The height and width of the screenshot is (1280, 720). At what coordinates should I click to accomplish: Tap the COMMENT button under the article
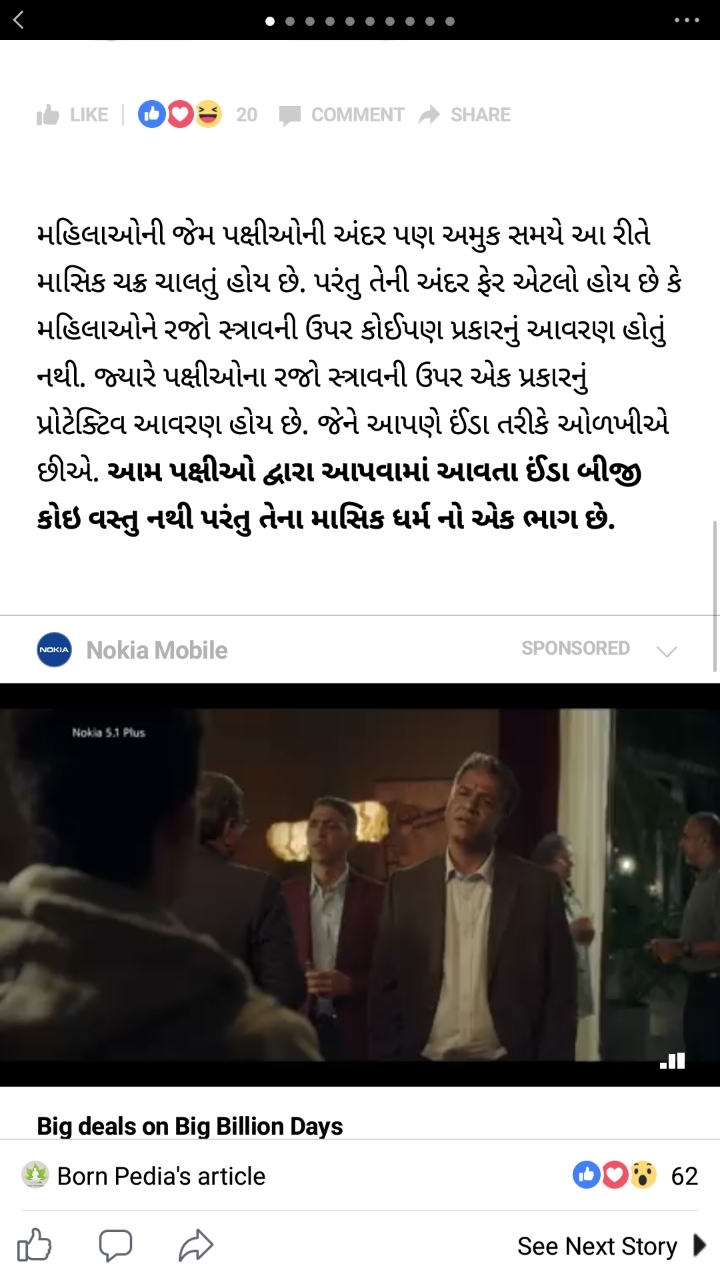tap(342, 115)
